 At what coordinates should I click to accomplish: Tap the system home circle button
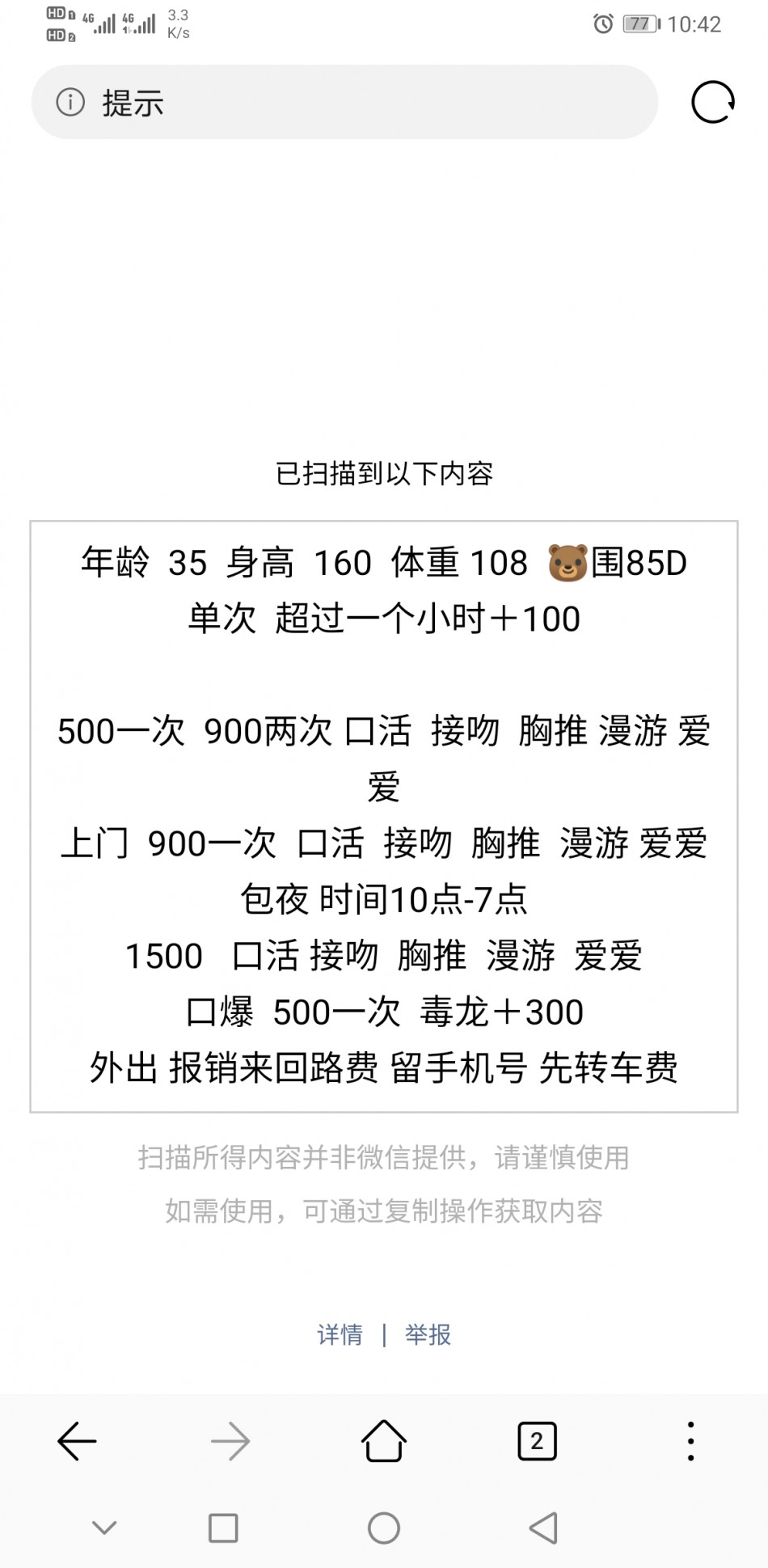tap(383, 1528)
